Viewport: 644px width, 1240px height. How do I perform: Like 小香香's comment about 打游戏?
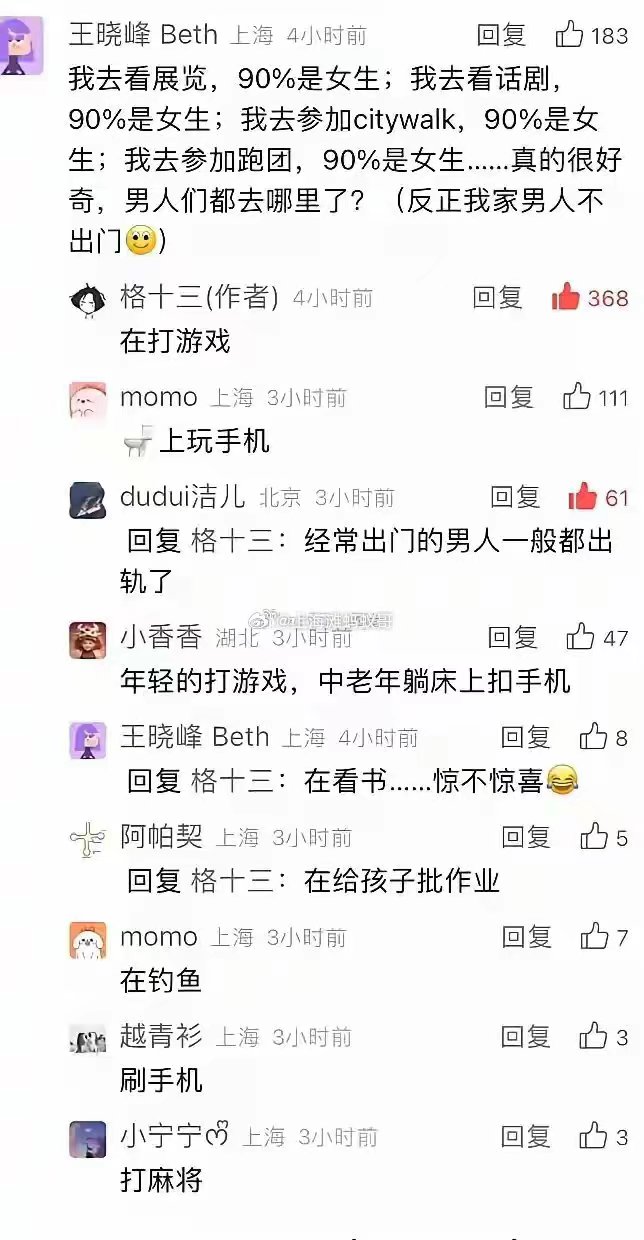[580, 637]
